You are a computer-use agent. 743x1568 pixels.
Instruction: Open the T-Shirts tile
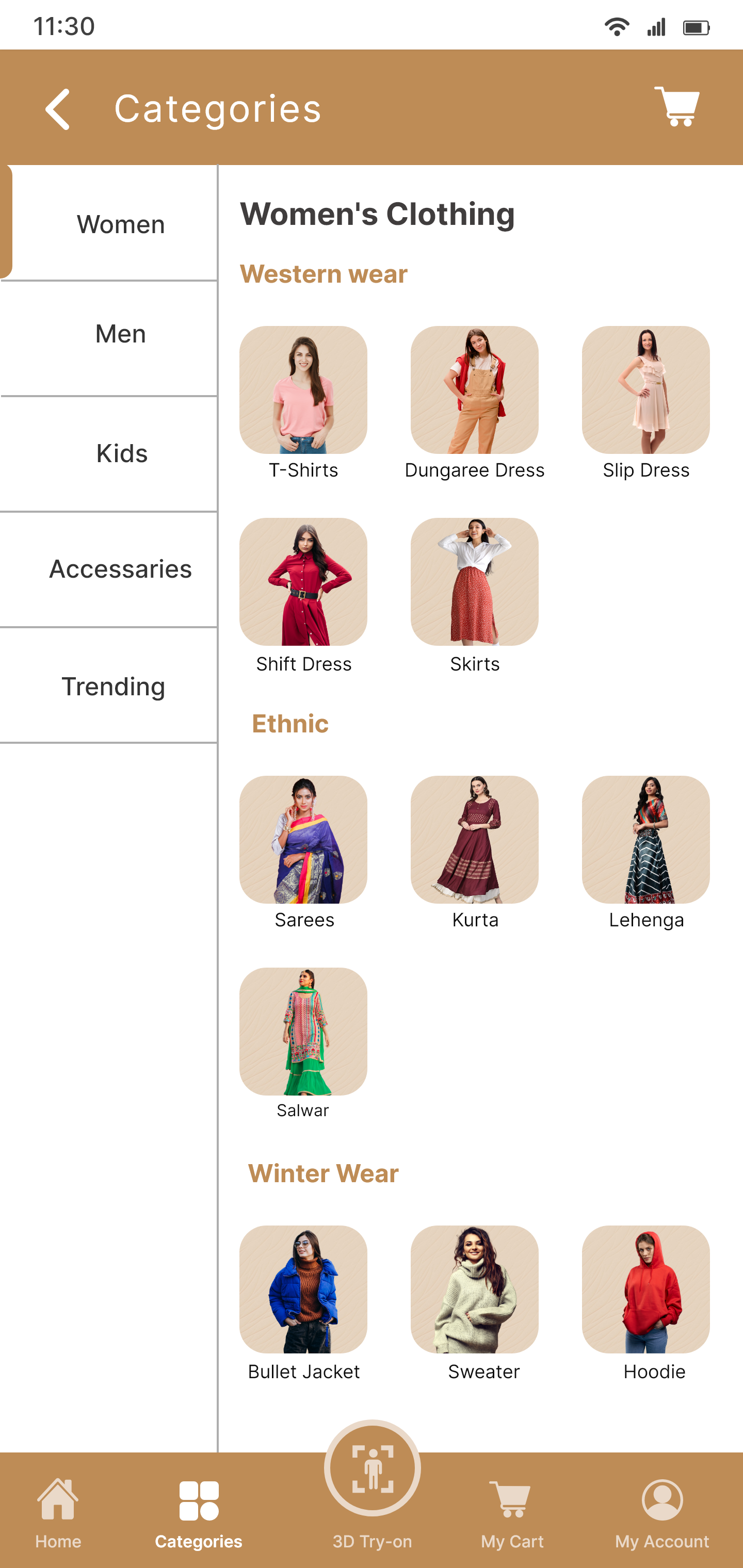[x=303, y=390]
